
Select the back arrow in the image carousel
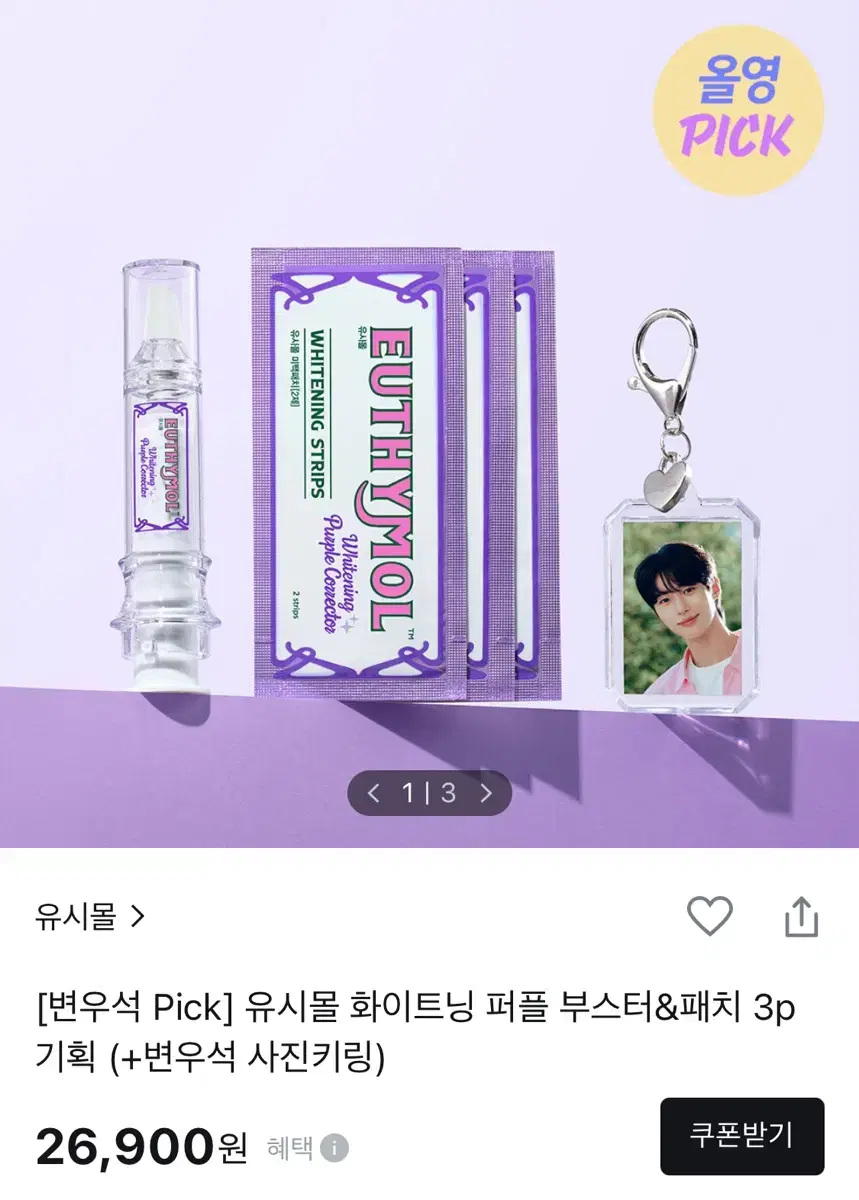click(x=372, y=793)
